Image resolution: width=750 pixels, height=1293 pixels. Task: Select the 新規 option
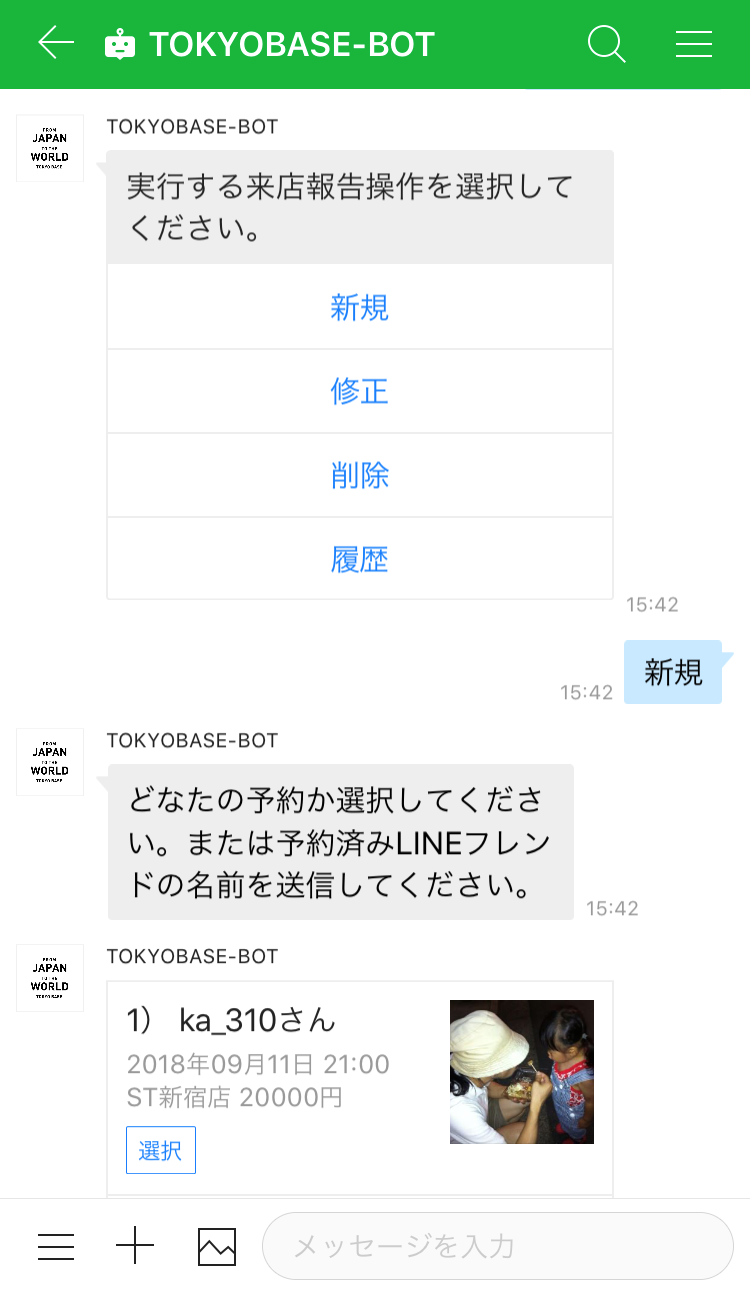click(x=359, y=307)
